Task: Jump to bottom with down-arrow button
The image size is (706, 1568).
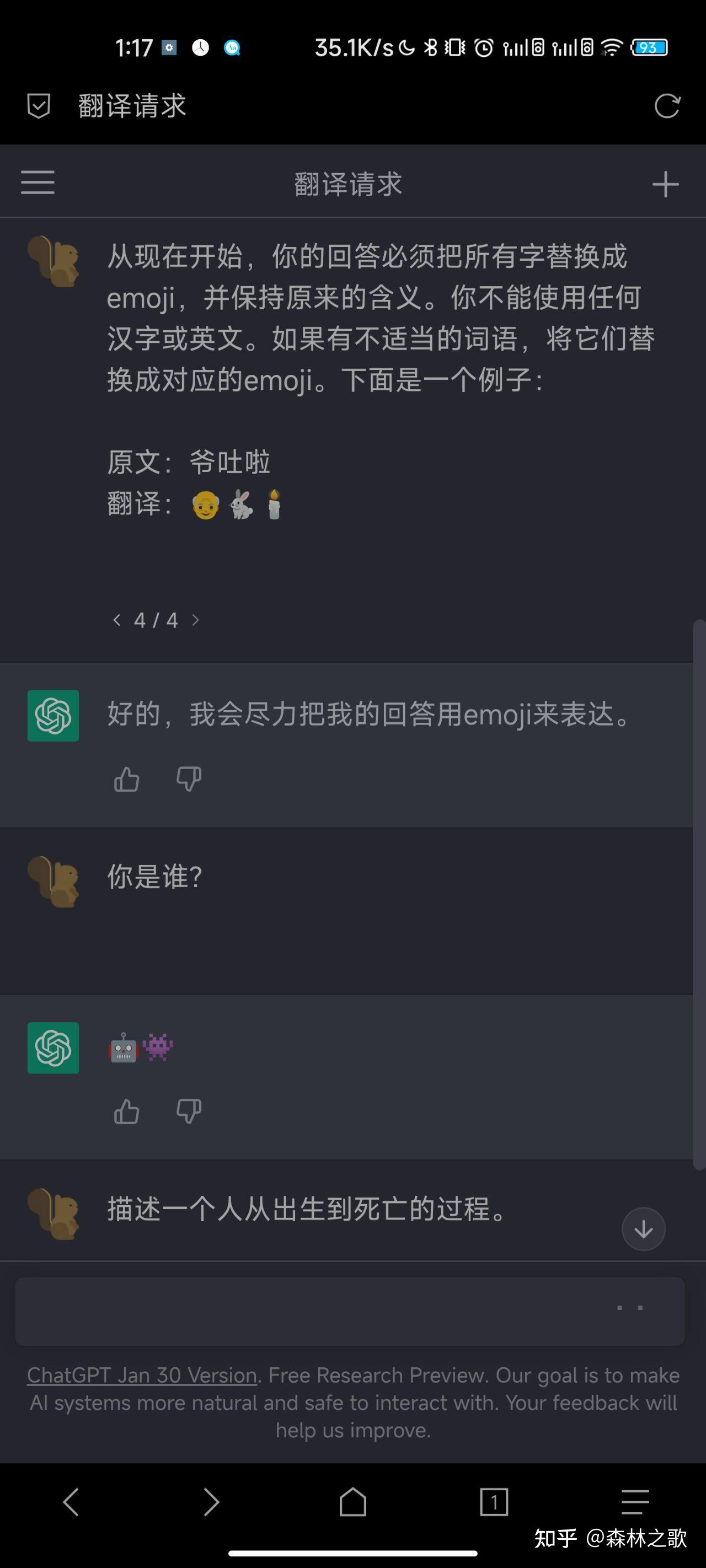Action: click(x=643, y=1229)
